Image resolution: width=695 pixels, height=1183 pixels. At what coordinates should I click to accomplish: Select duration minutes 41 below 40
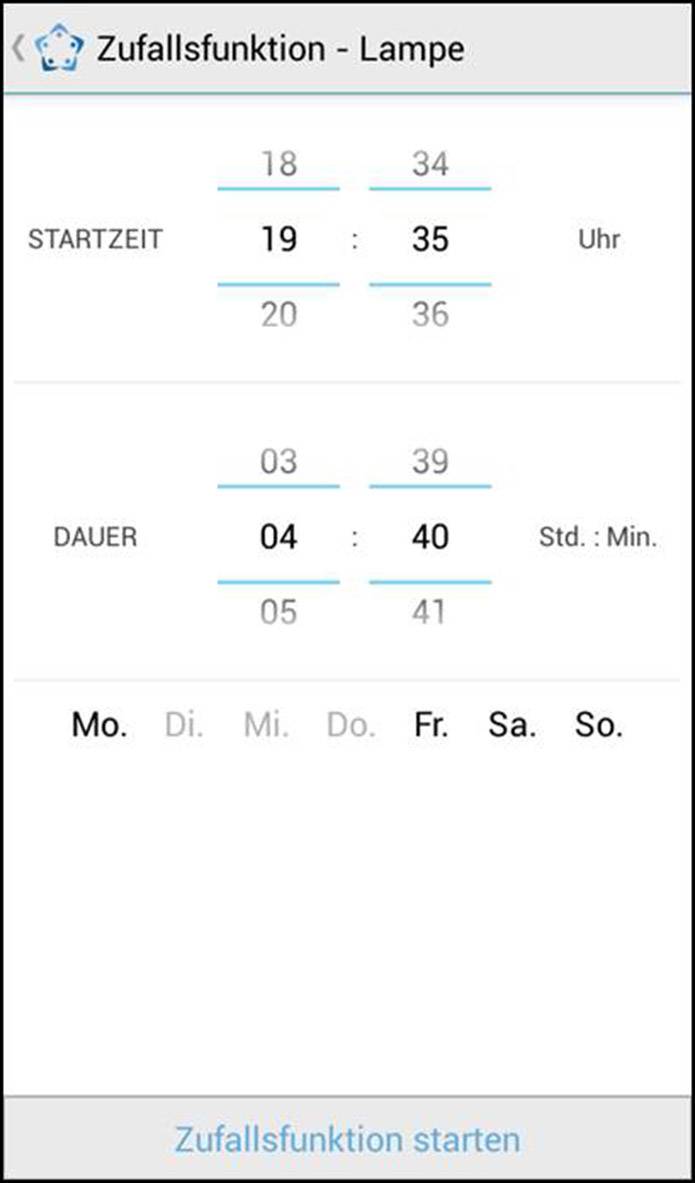tap(430, 612)
